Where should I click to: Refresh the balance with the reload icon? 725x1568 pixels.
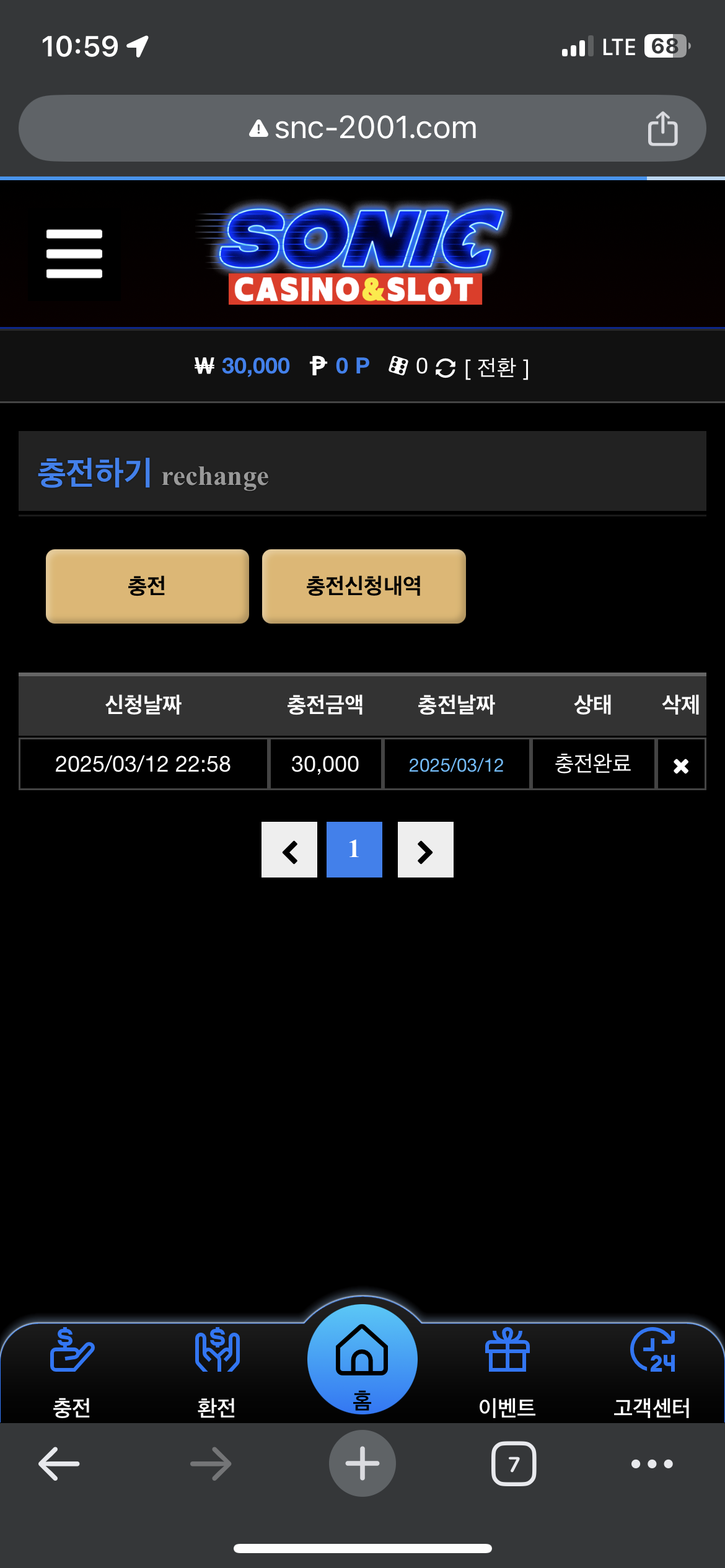(446, 368)
